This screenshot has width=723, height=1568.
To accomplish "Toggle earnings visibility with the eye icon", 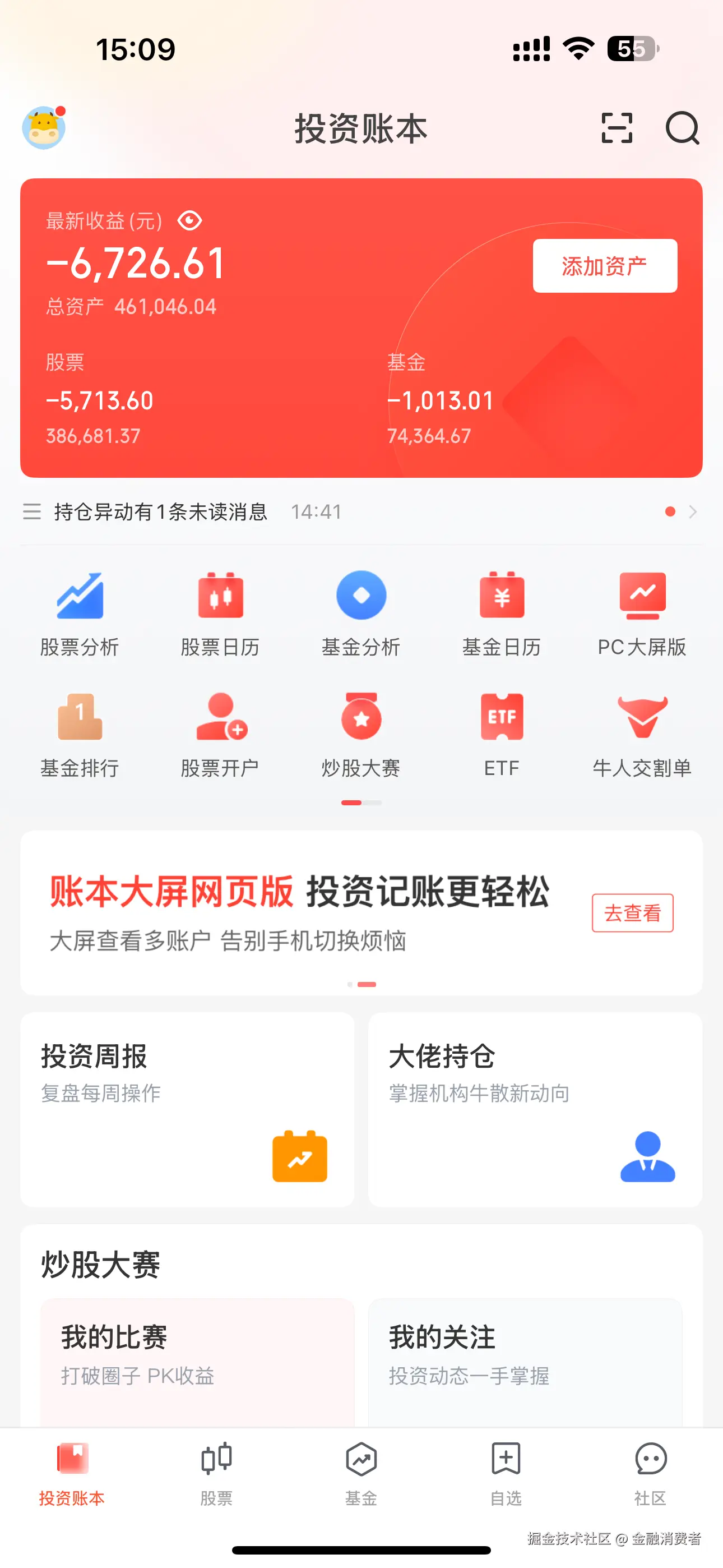I will click(189, 221).
